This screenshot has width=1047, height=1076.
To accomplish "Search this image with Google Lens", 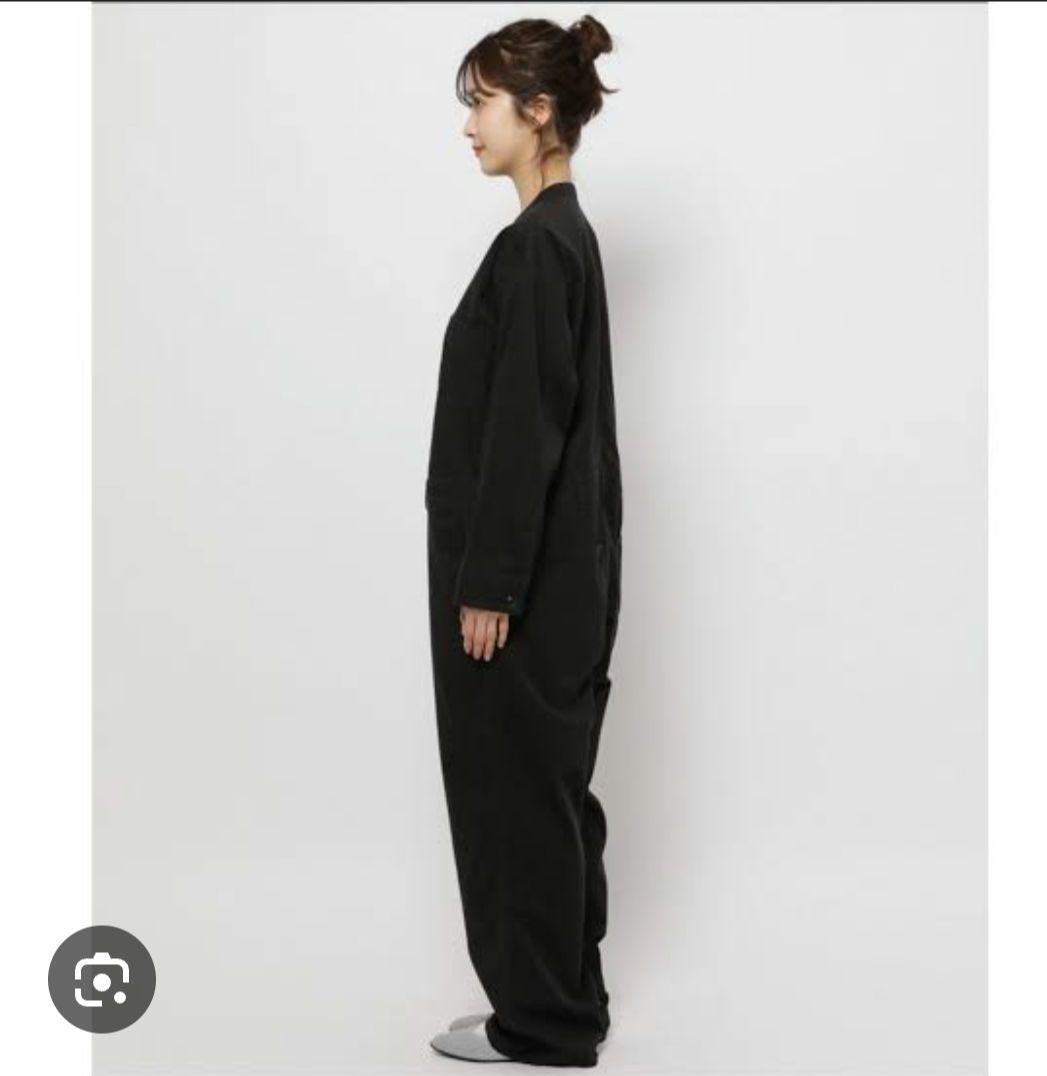I will pos(102,979).
